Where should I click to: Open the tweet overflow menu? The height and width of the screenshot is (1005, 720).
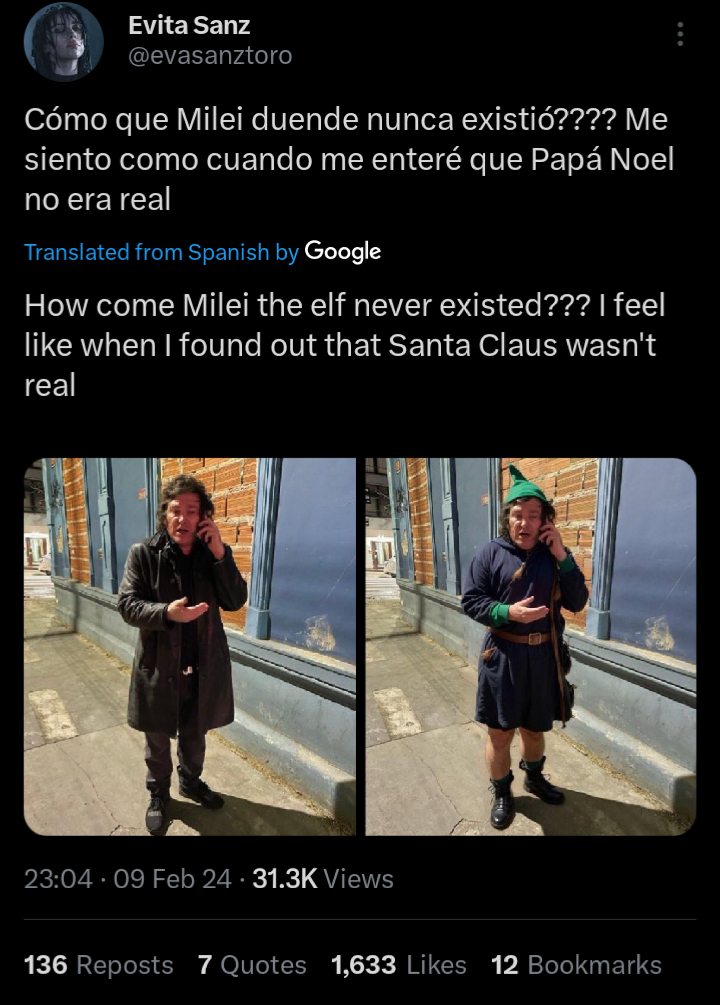[680, 35]
